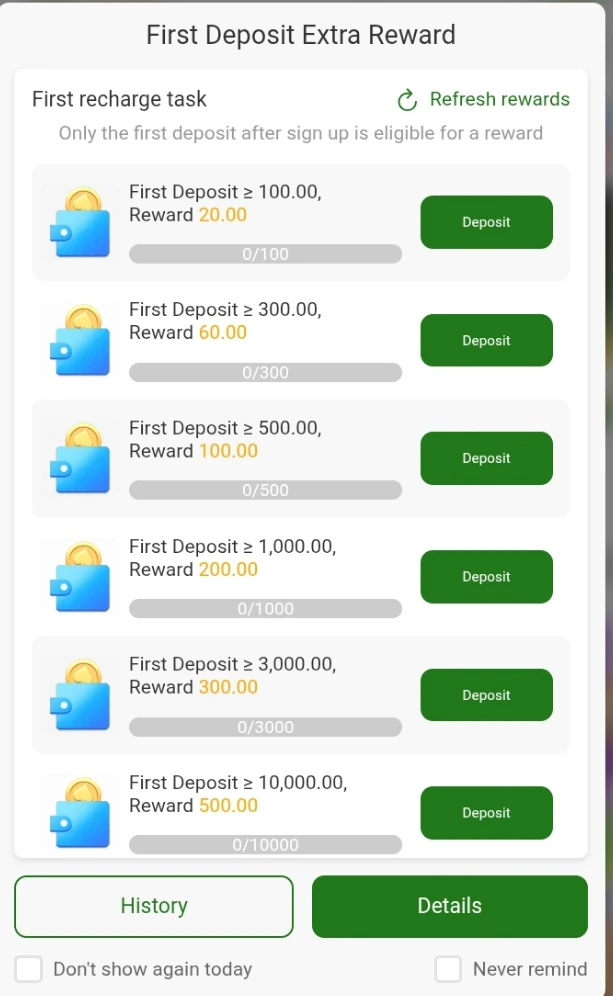This screenshot has height=996, width=613.
Task: Start Deposit for the 3,000.00 tier
Action: point(486,695)
